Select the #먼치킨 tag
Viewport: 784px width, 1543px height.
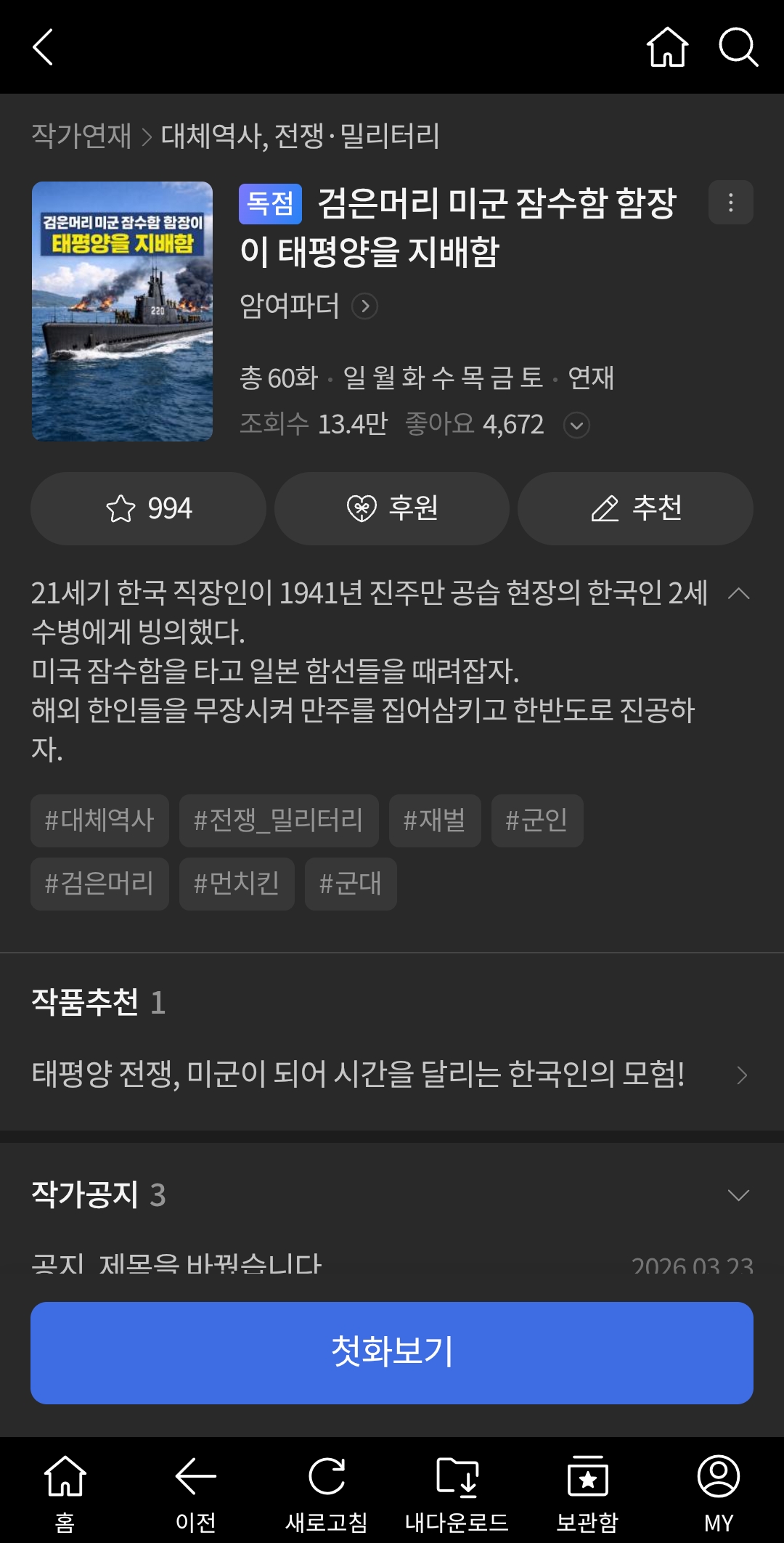(x=237, y=884)
